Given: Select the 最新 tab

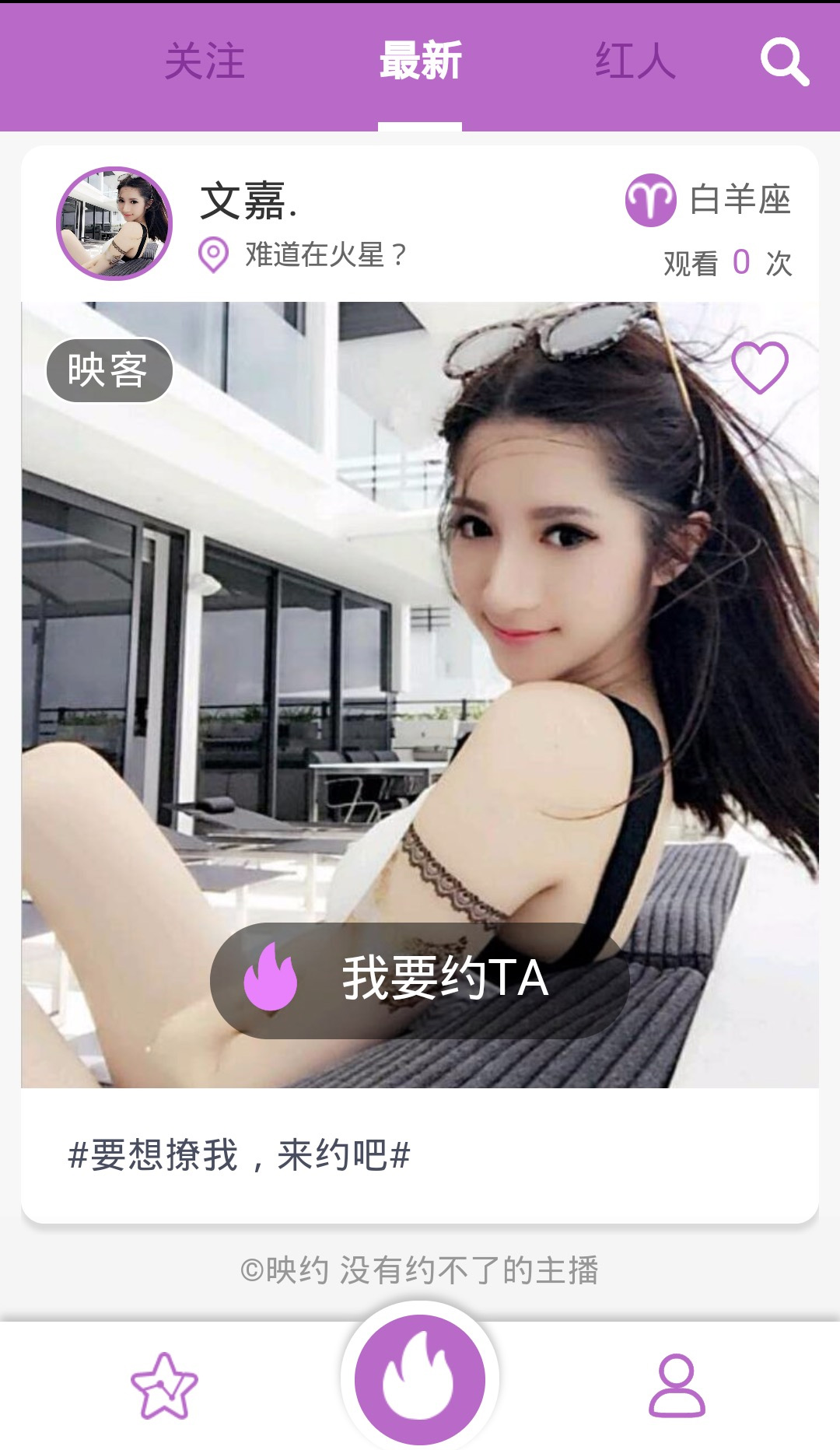Looking at the screenshot, I should (420, 61).
